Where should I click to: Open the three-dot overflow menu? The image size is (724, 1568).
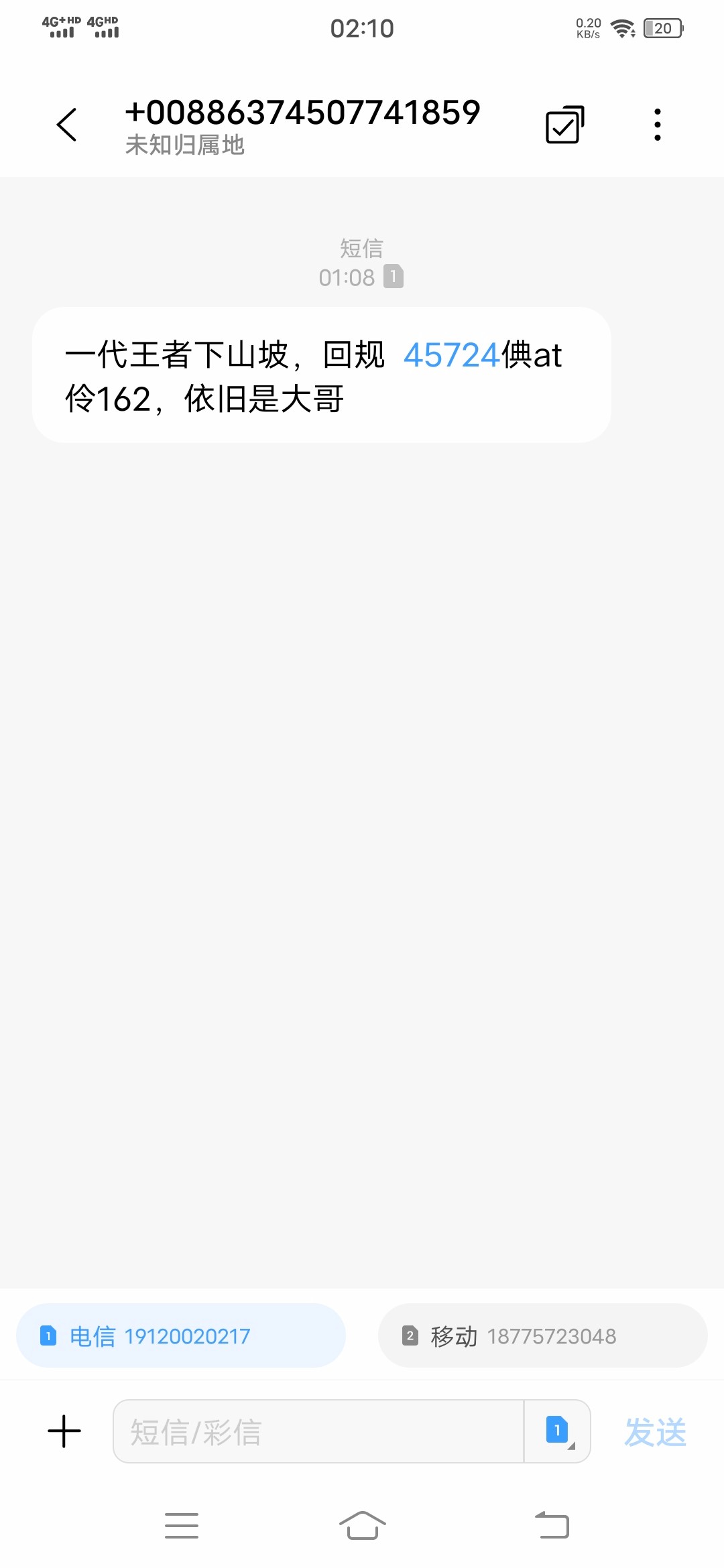(x=657, y=125)
